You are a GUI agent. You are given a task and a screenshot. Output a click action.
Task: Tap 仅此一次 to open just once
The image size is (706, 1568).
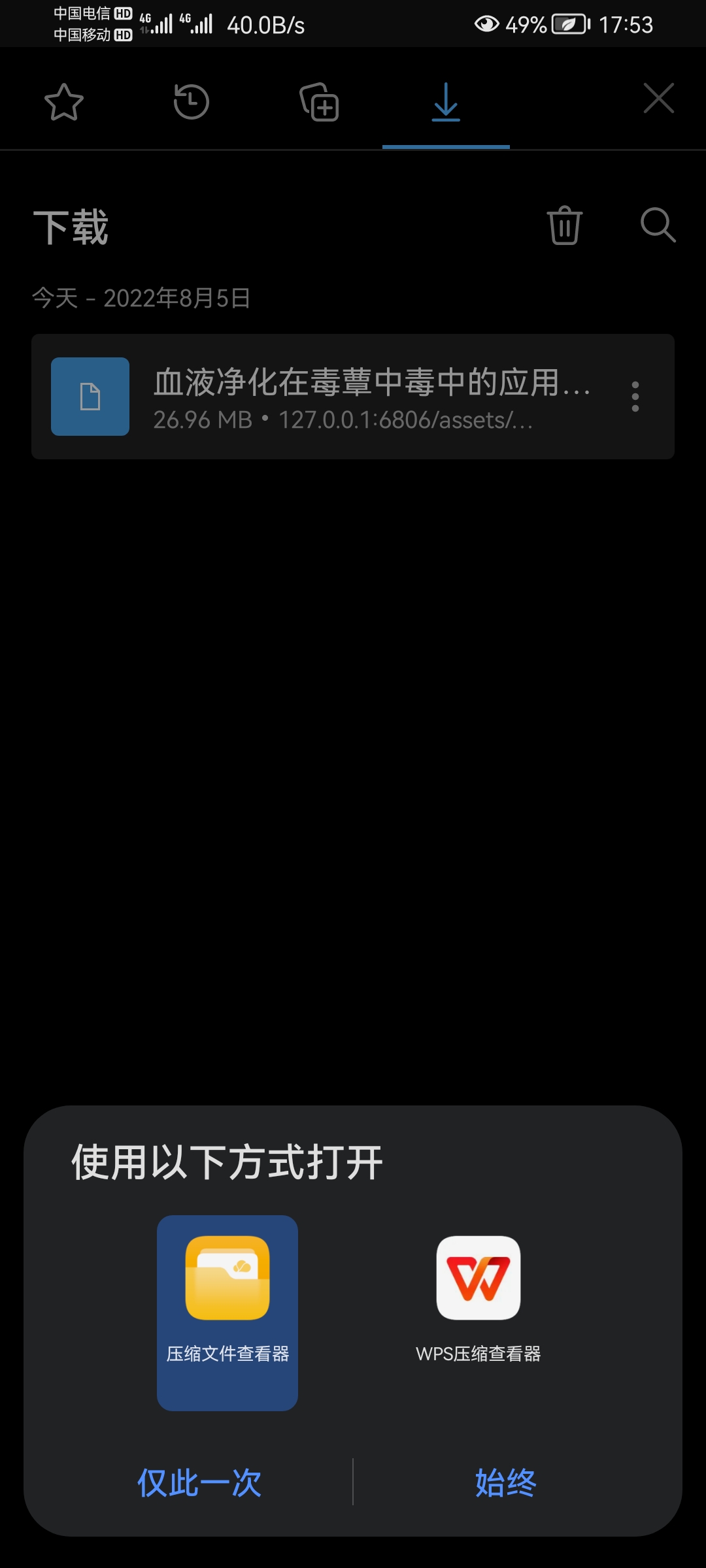[199, 1482]
